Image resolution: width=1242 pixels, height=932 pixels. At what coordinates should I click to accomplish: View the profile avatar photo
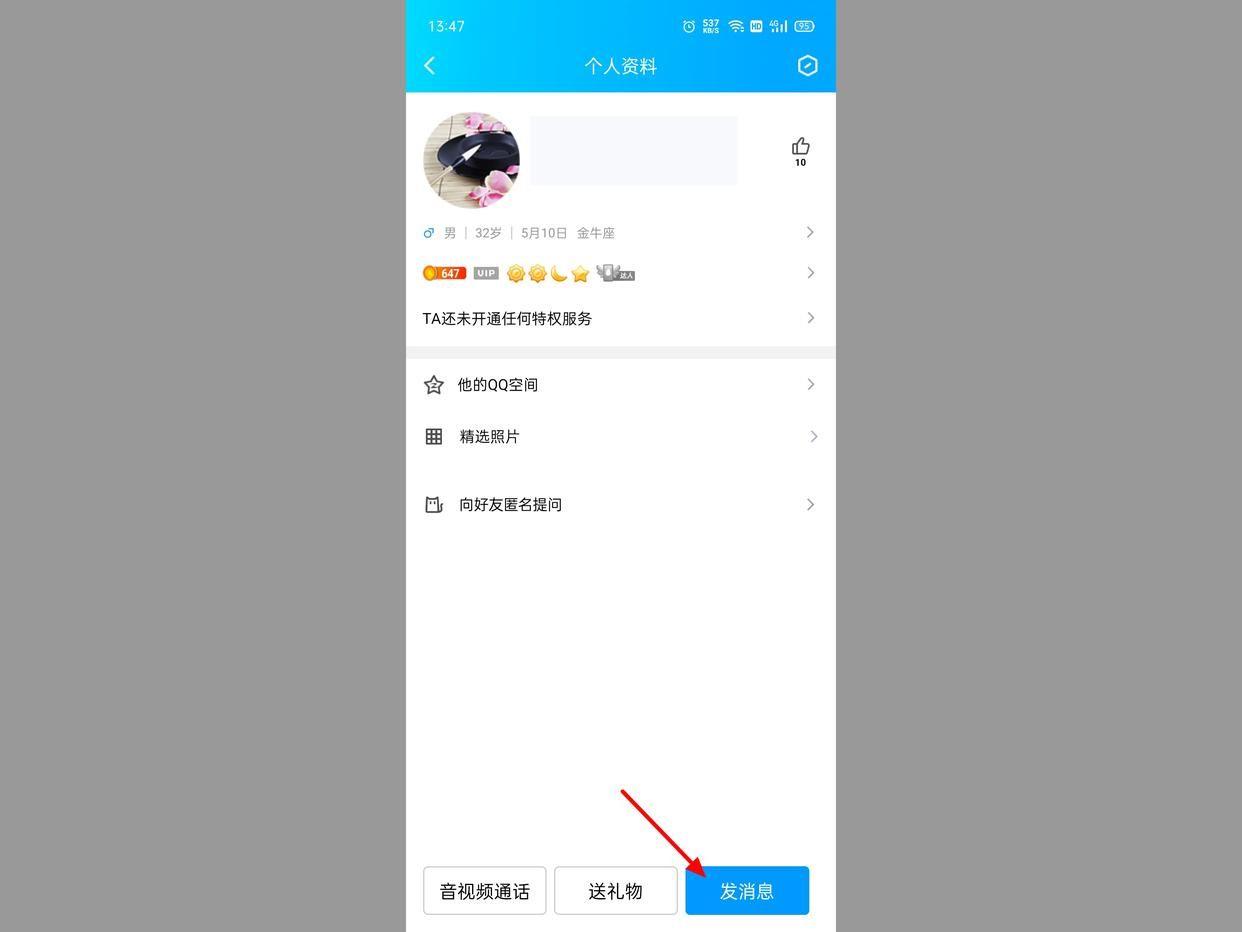click(x=471, y=160)
